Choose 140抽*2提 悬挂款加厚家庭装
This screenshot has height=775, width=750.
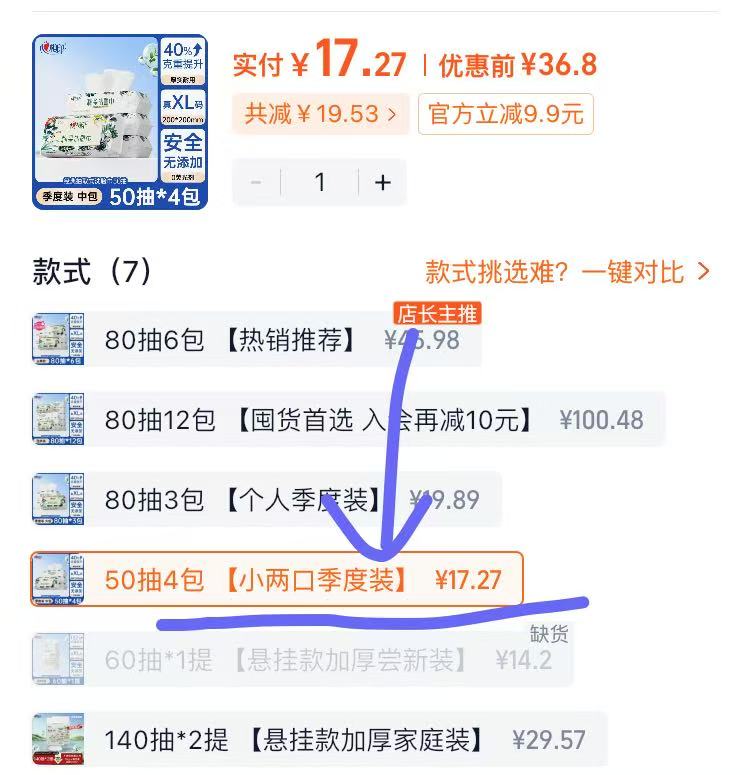[318, 740]
